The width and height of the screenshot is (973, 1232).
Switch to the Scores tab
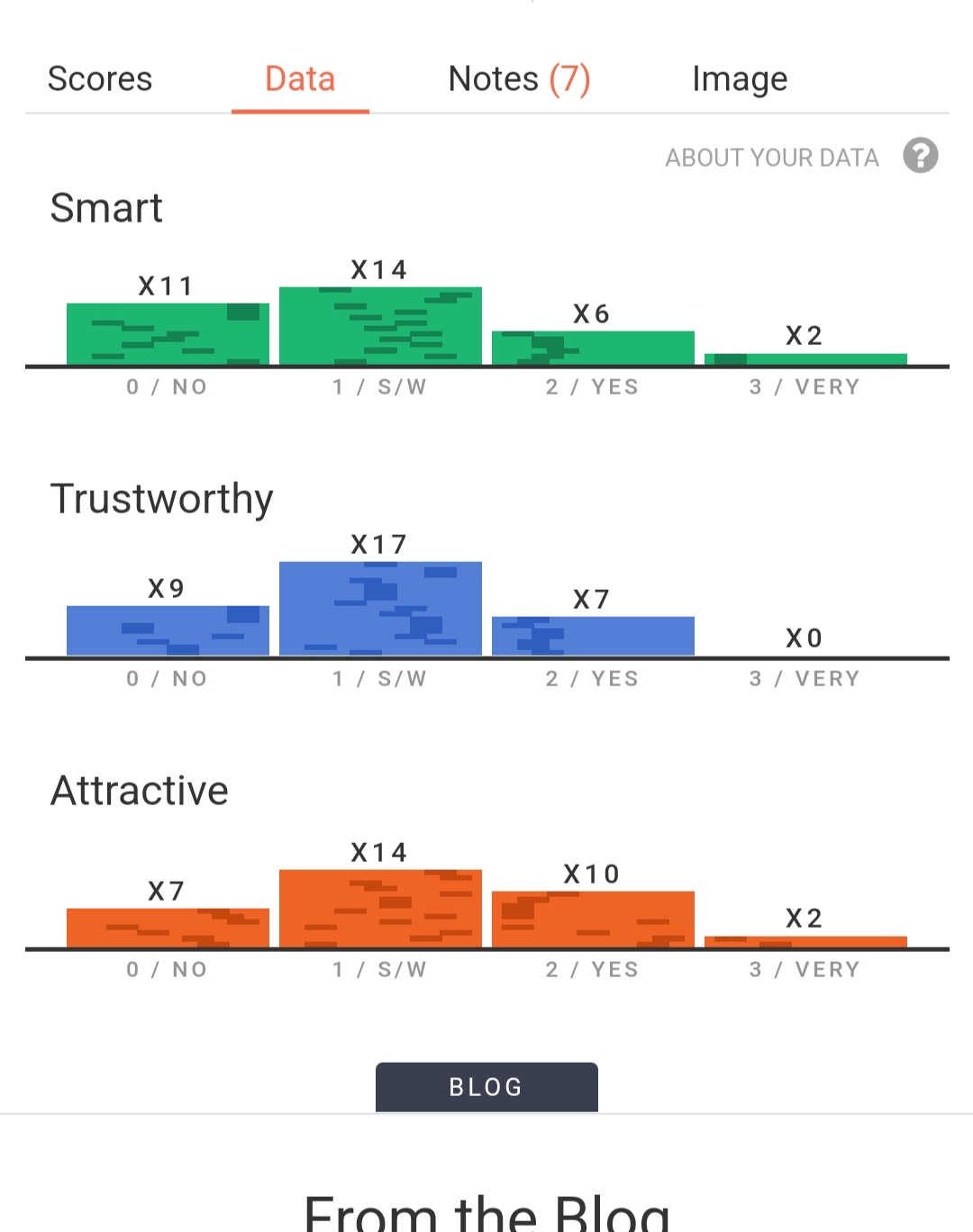coord(100,79)
